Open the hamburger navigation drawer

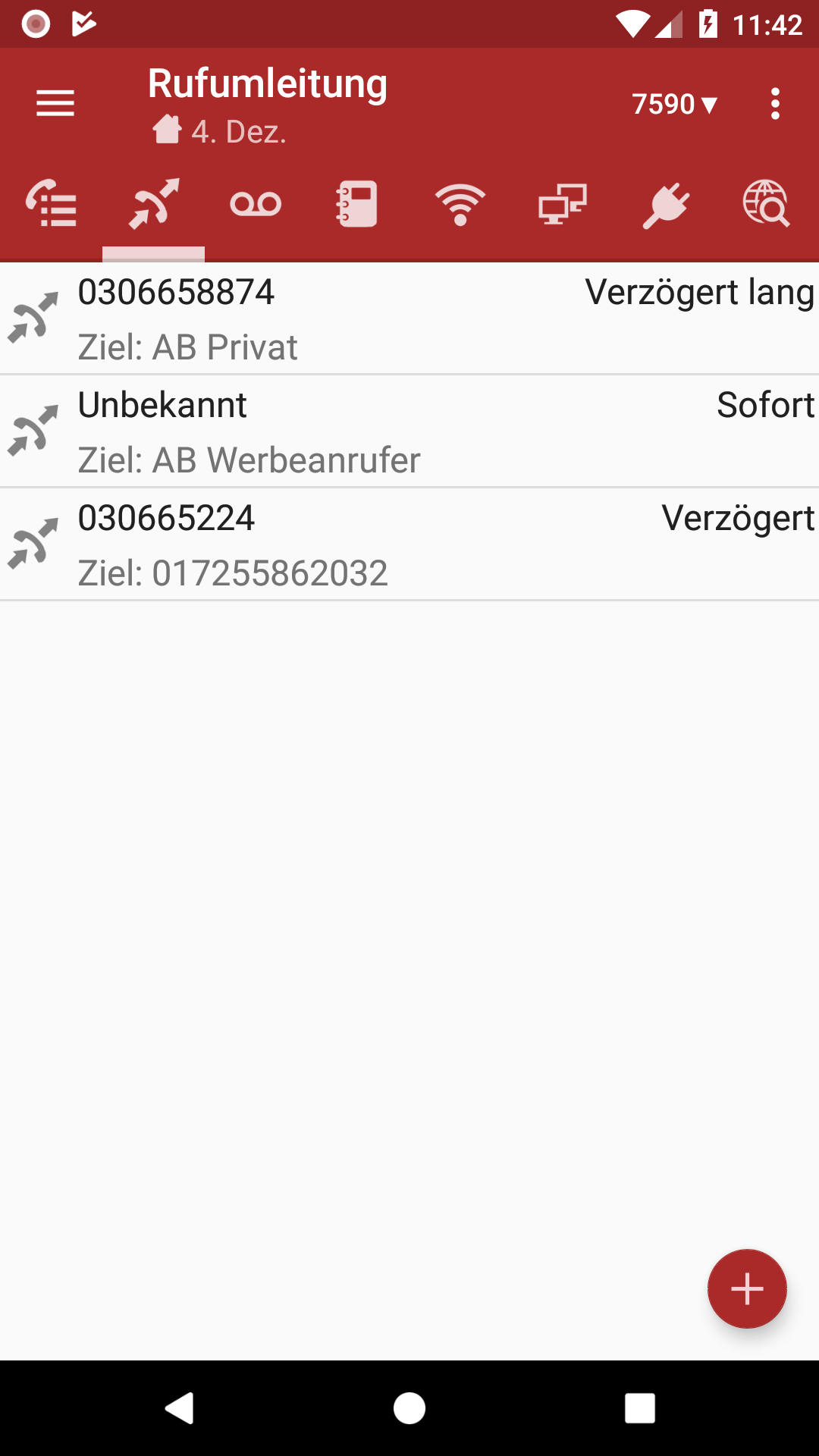click(x=55, y=103)
